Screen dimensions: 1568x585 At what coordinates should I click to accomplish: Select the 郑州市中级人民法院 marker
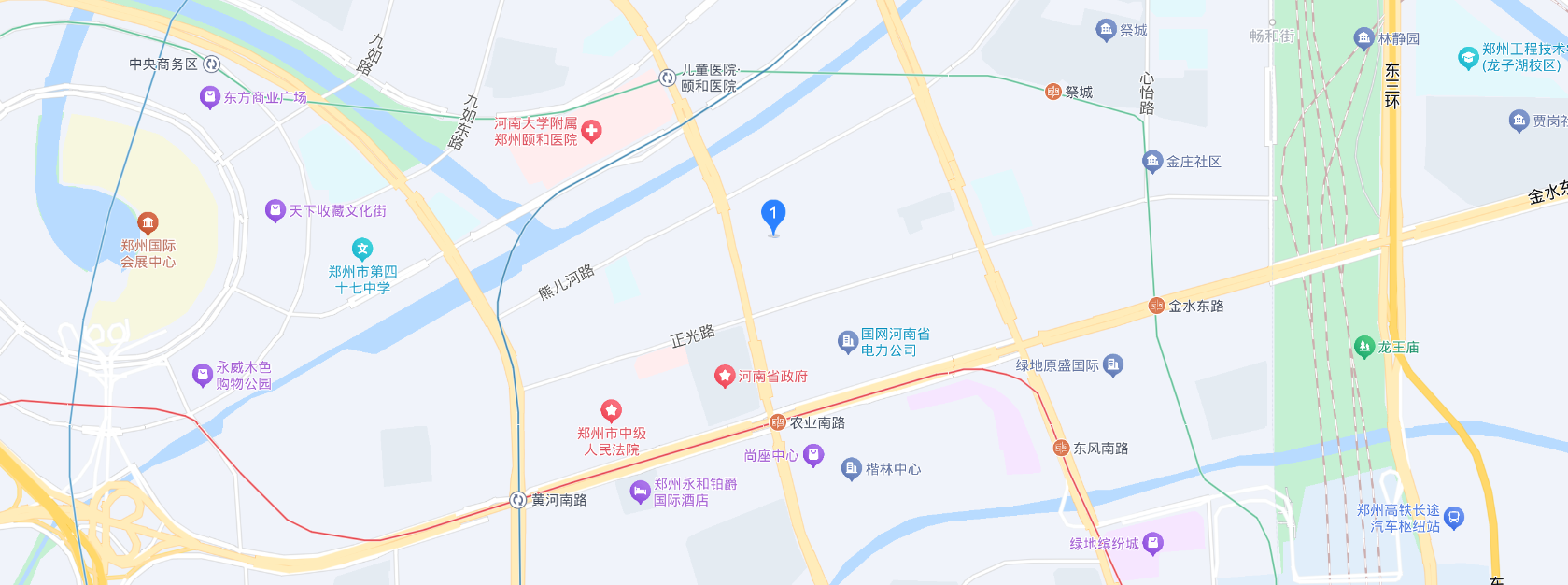pyautogui.click(x=611, y=410)
